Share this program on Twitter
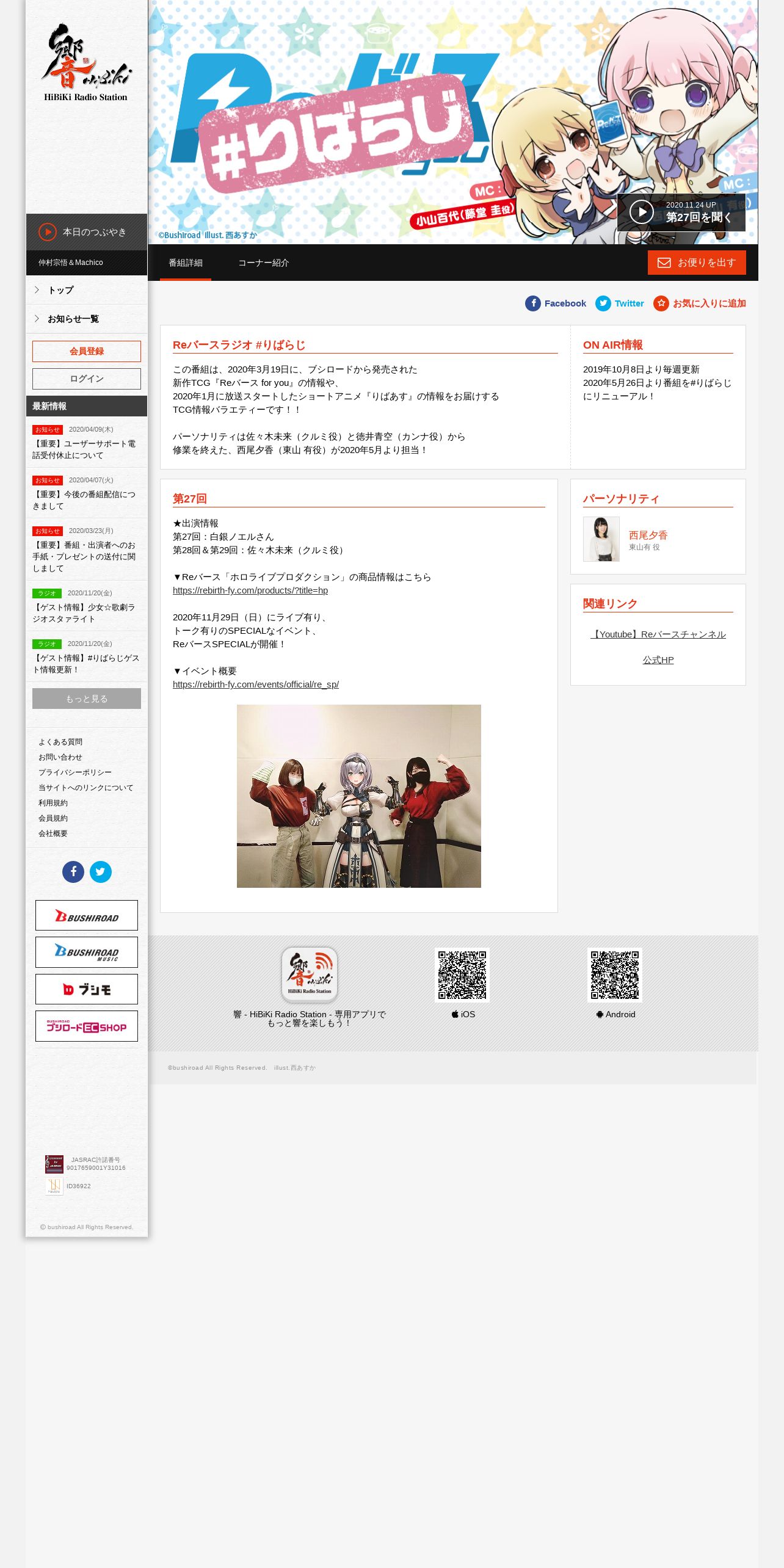This screenshot has height=1568, width=784. pyautogui.click(x=620, y=303)
